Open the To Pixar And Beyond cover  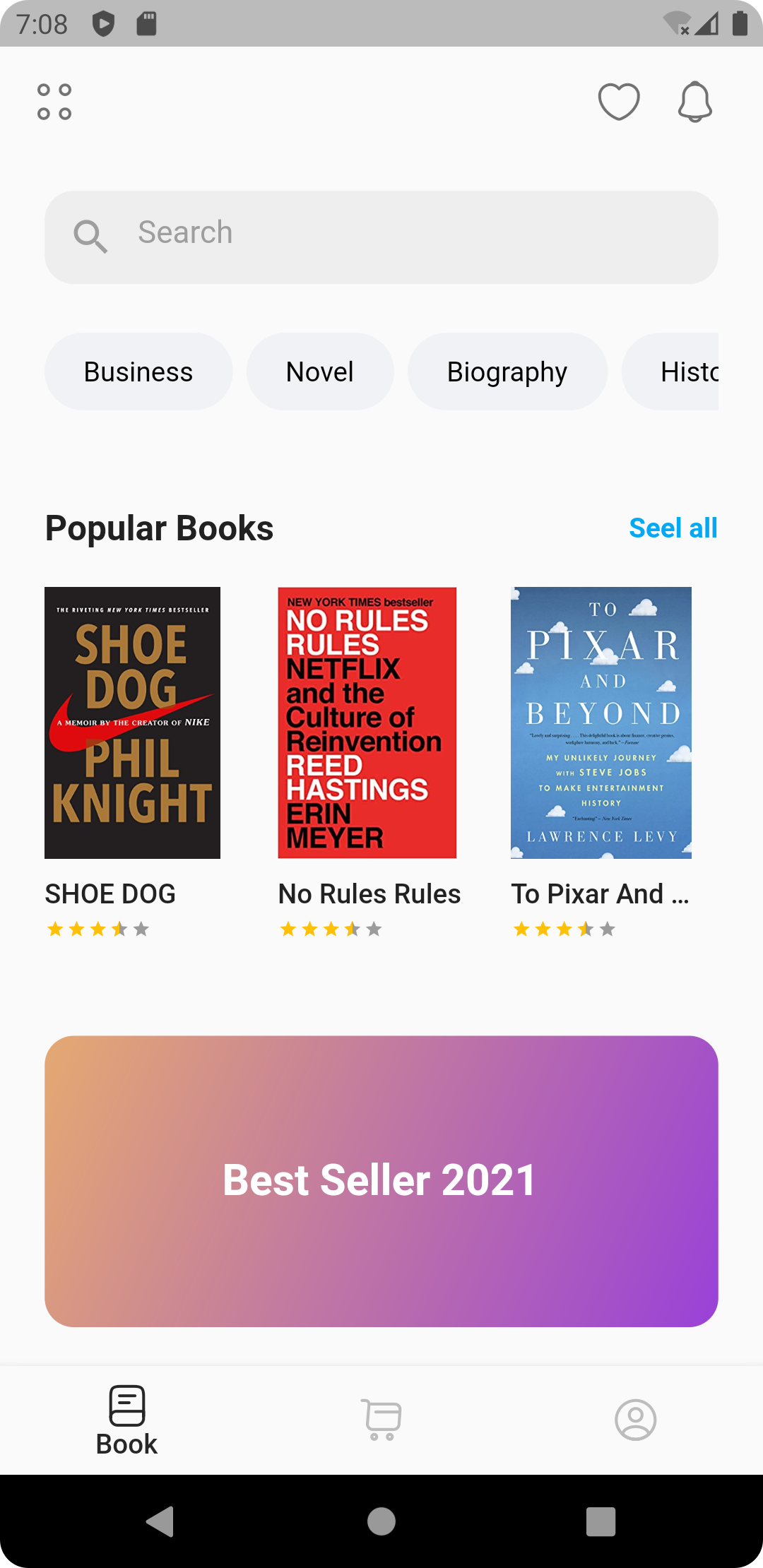601,723
